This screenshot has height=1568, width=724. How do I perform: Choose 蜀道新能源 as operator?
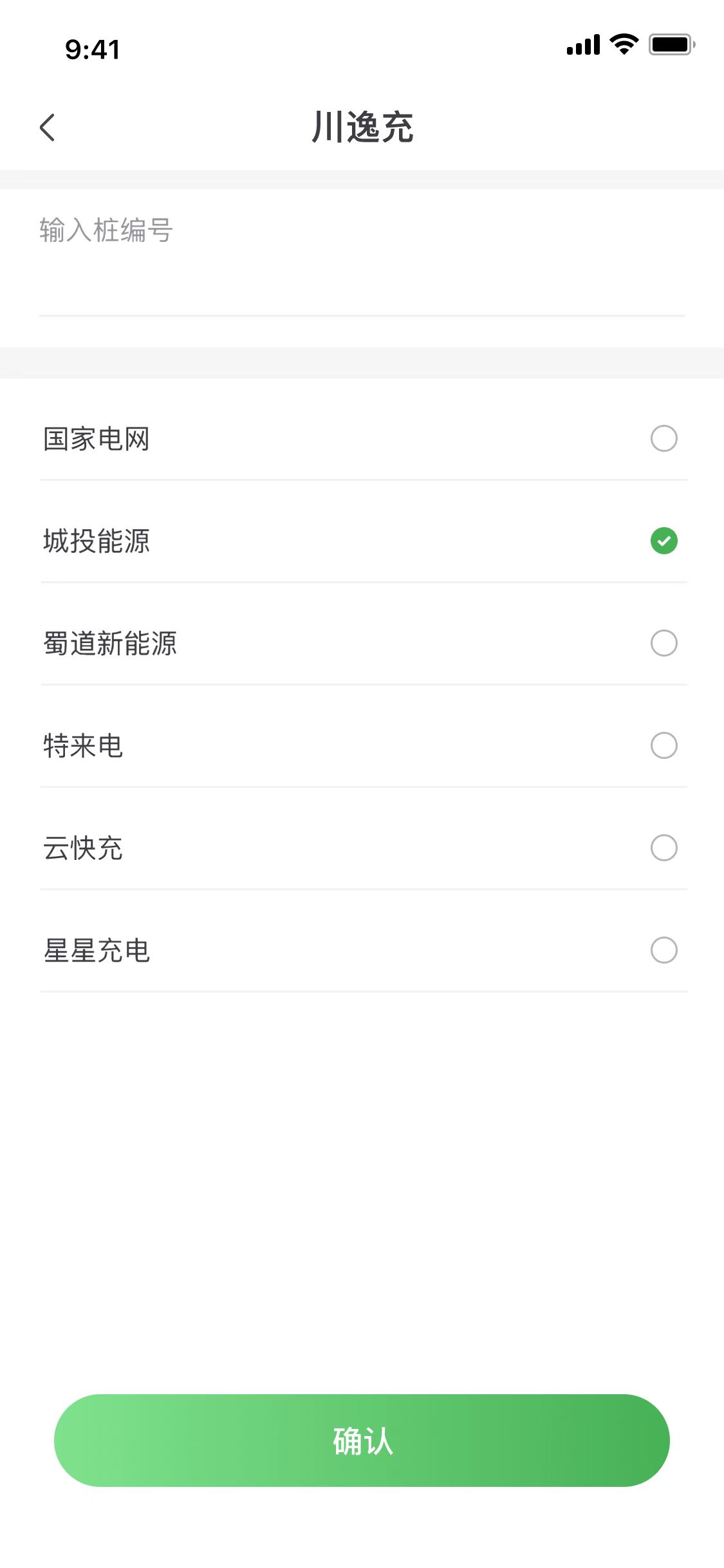(x=364, y=643)
